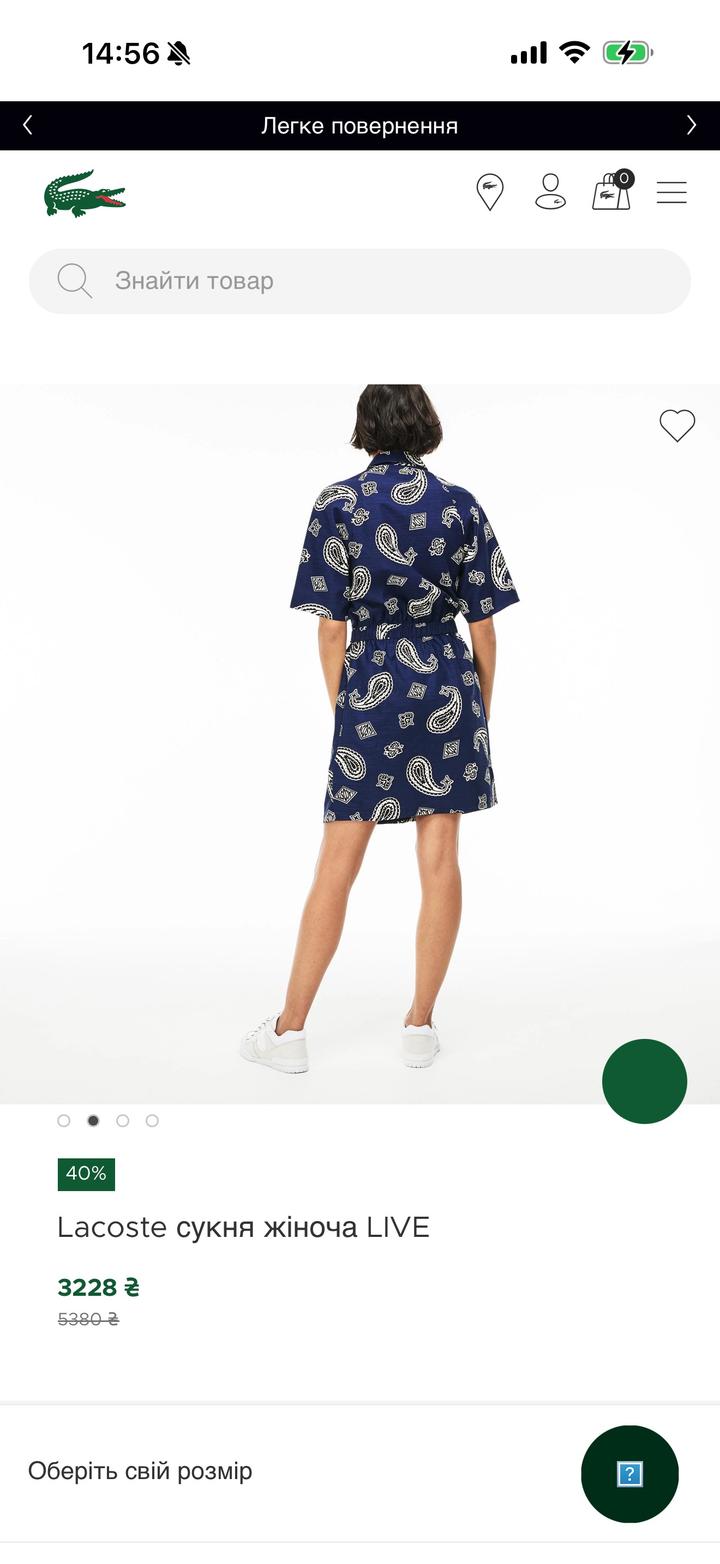Open the size selection panel
The width and height of the screenshot is (720, 1564).
tap(140, 1471)
